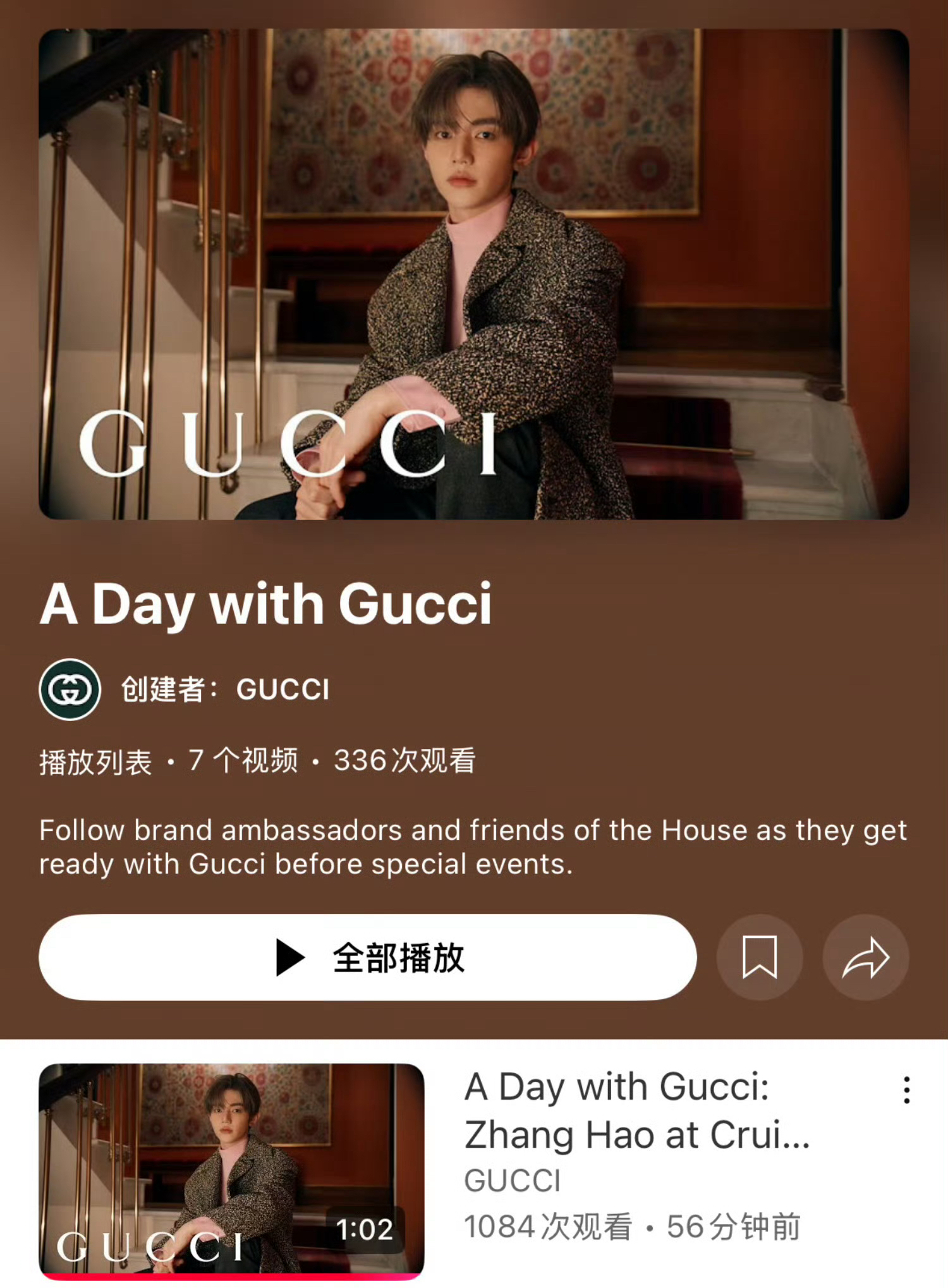Open more options for Zhang Hao video
948x1288 pixels.
point(906,1090)
